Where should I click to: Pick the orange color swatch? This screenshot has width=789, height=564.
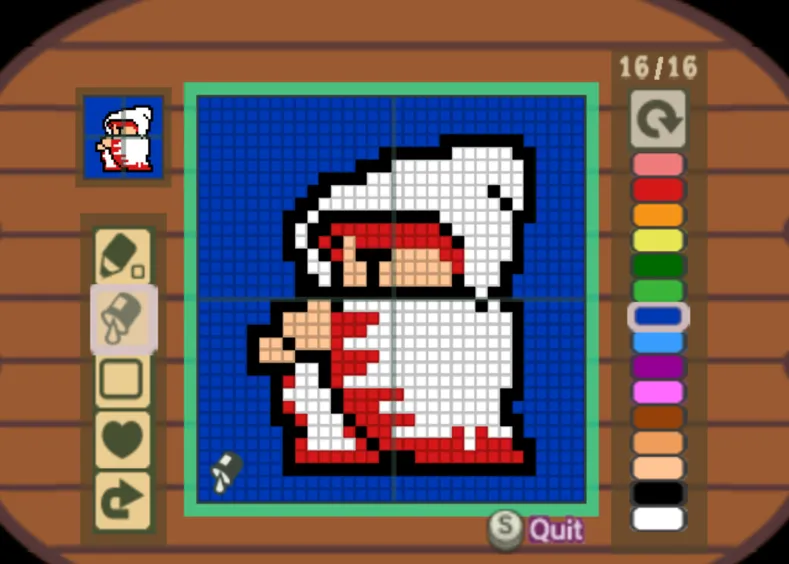658,215
